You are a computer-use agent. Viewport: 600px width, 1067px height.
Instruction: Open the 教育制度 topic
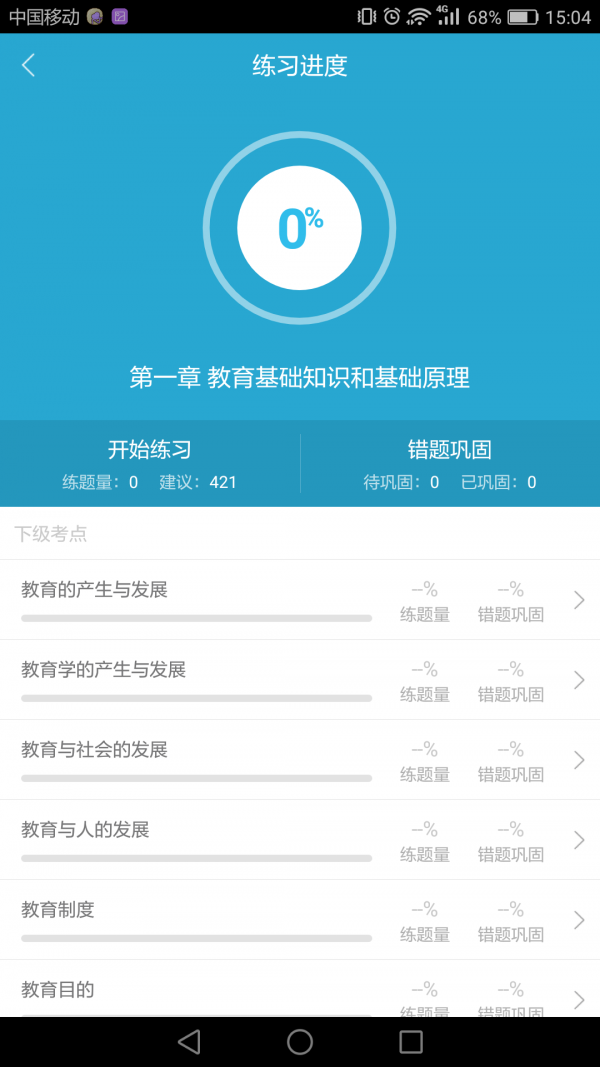coord(299,920)
